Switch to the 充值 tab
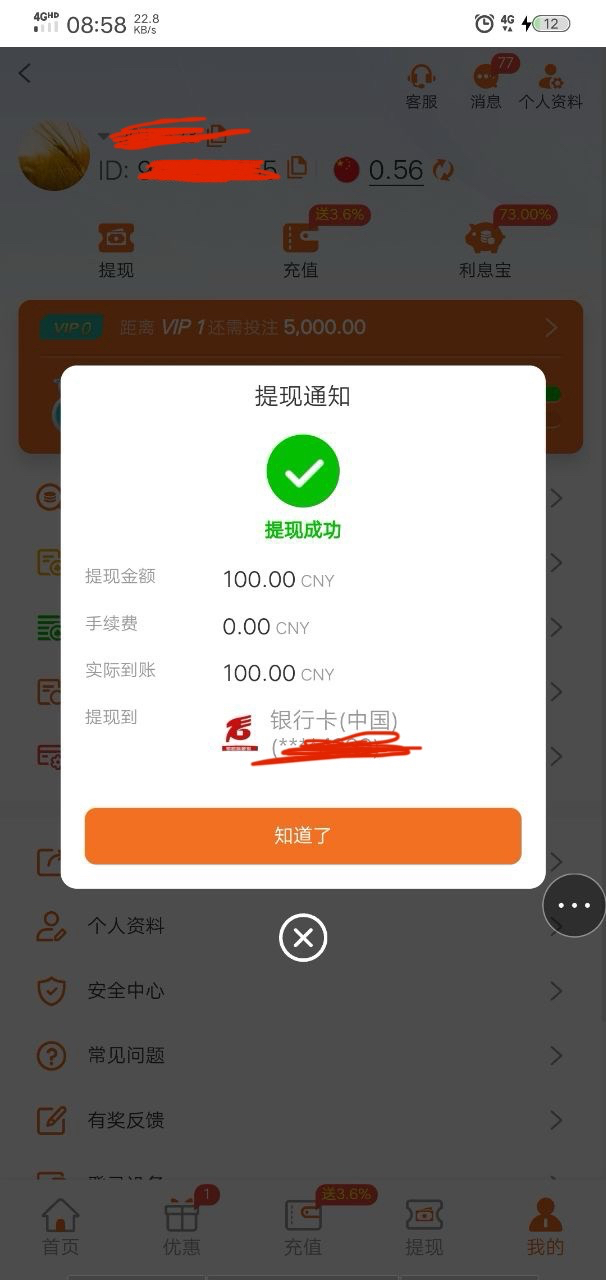This screenshot has width=606, height=1280. click(303, 1227)
